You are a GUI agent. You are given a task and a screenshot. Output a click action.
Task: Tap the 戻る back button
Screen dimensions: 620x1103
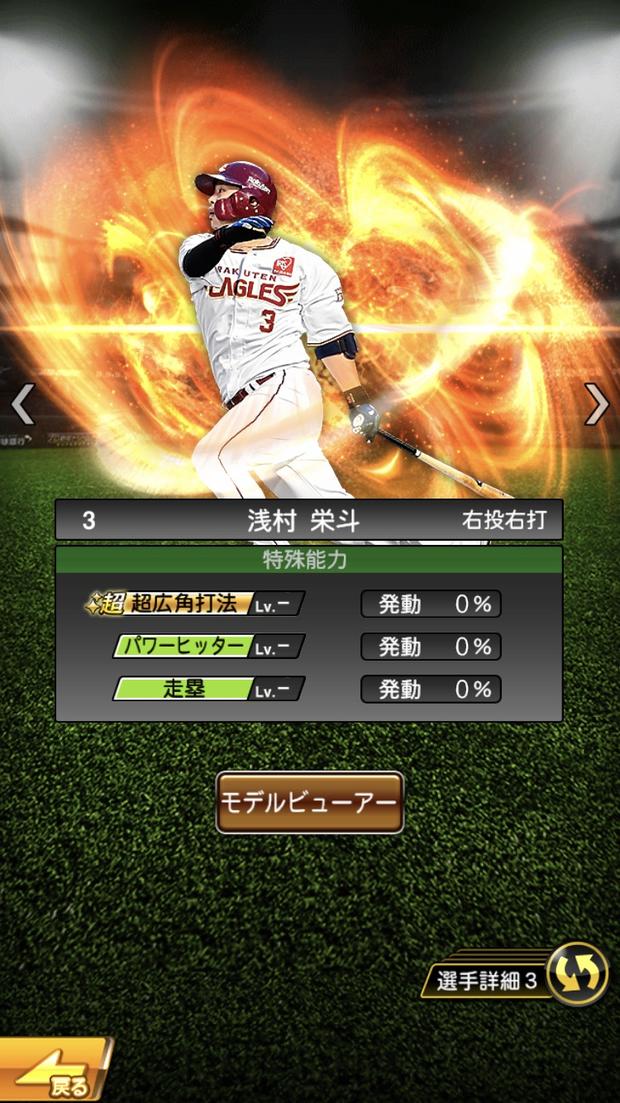click(x=55, y=1072)
